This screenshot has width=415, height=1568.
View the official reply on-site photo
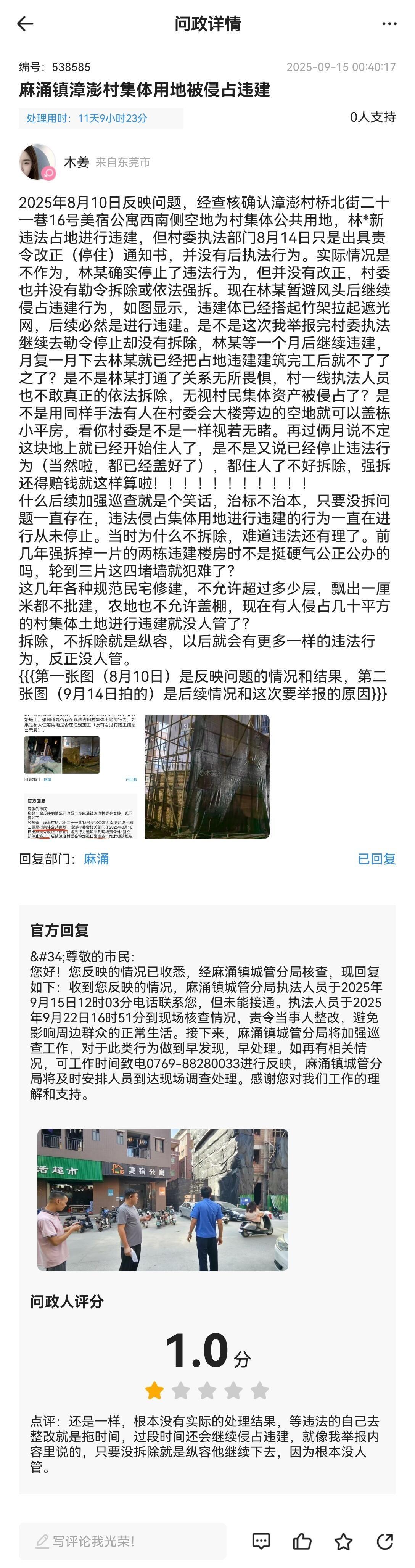[162, 1200]
